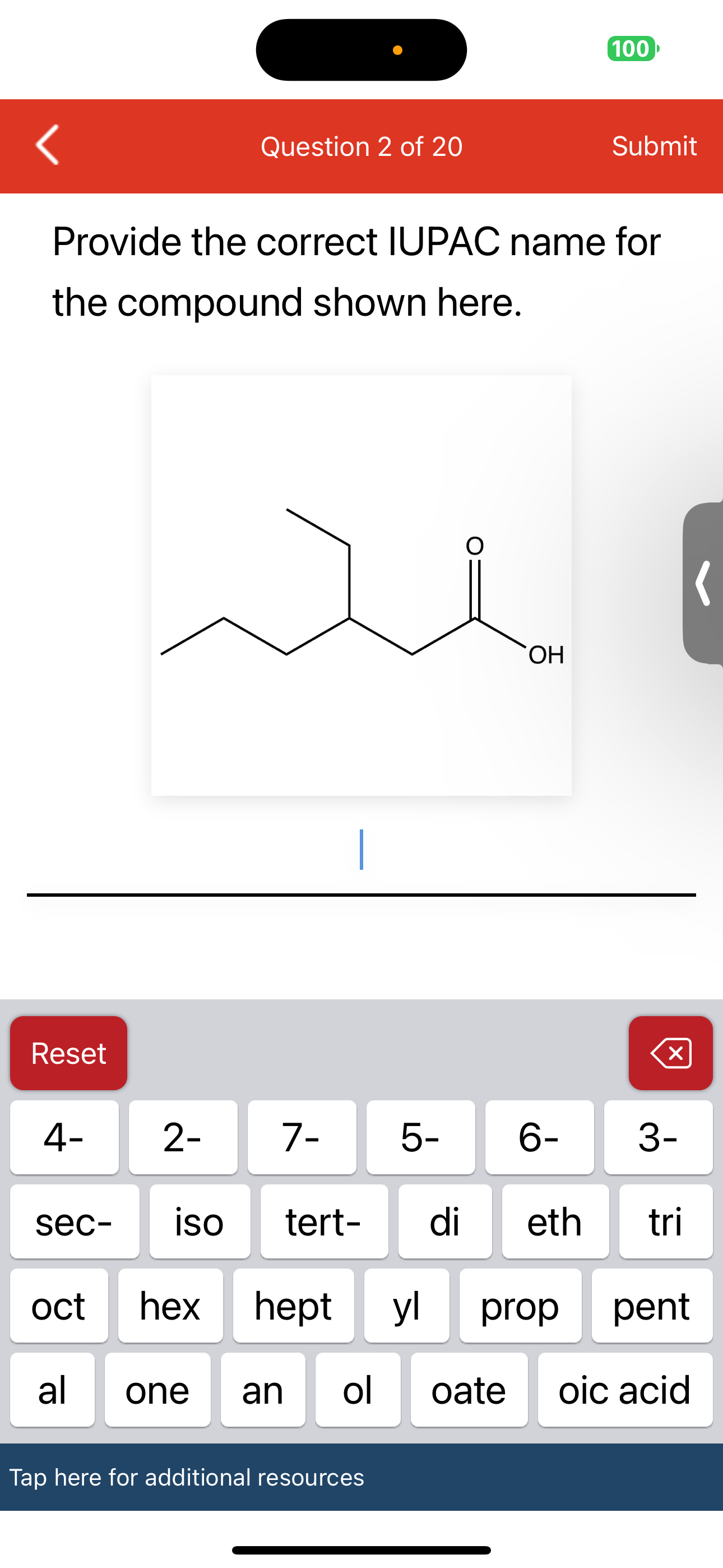
Task: Add the 'yl' suffix
Action: 406,1305
